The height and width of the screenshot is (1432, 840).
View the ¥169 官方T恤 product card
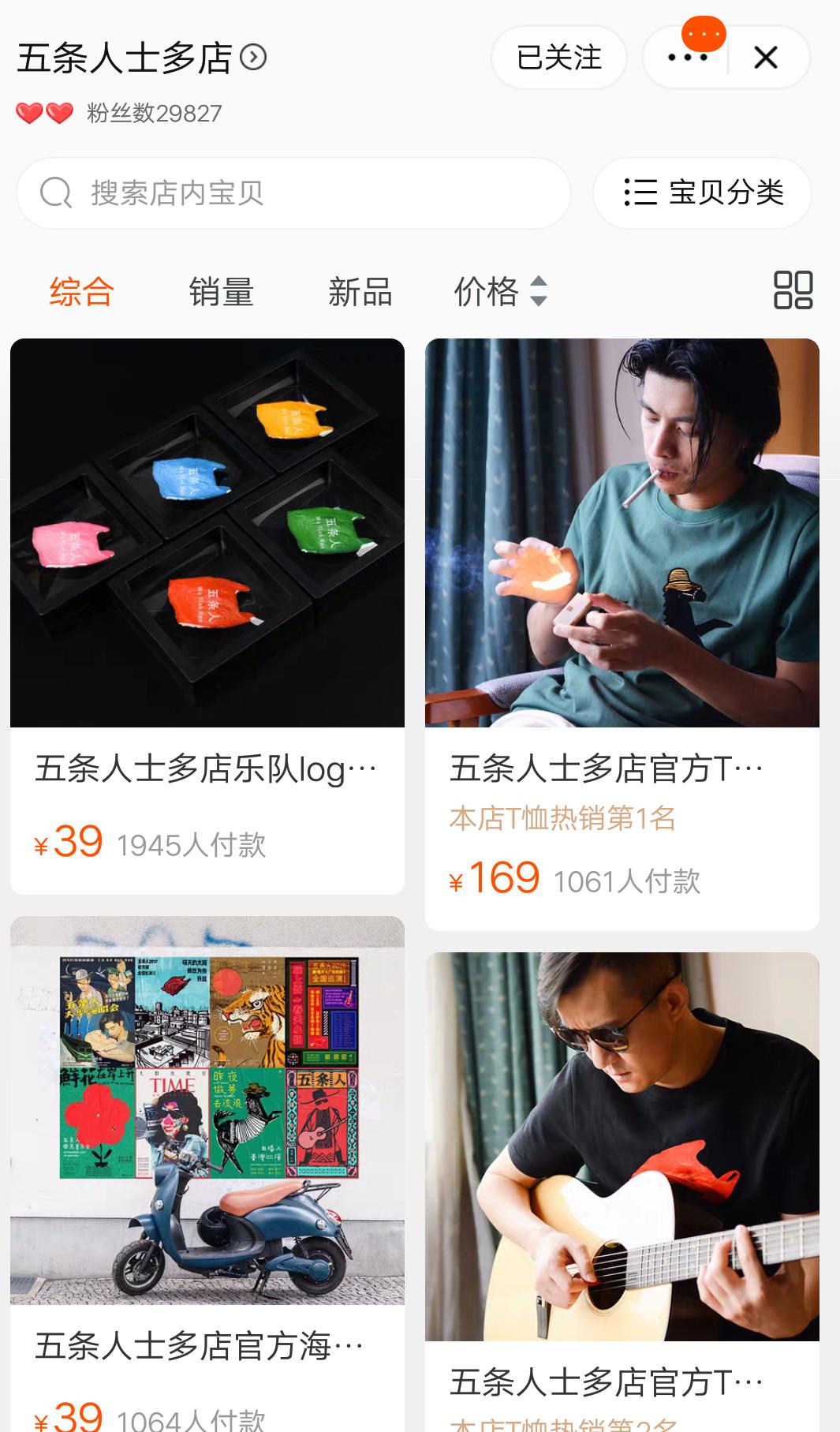622,631
